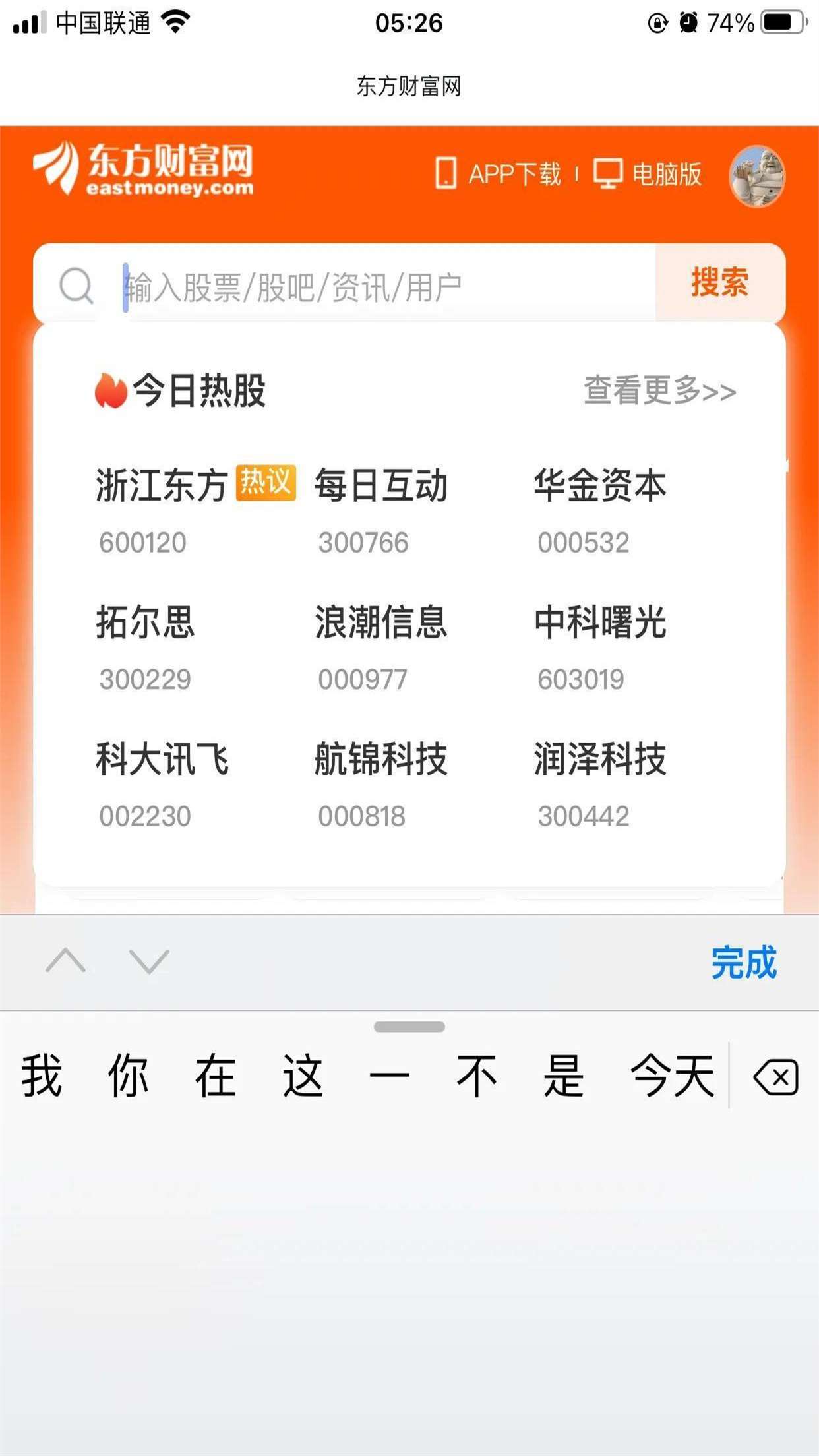The image size is (819, 1456).
Task: Open the APP下载 phone icon
Action: point(445,173)
